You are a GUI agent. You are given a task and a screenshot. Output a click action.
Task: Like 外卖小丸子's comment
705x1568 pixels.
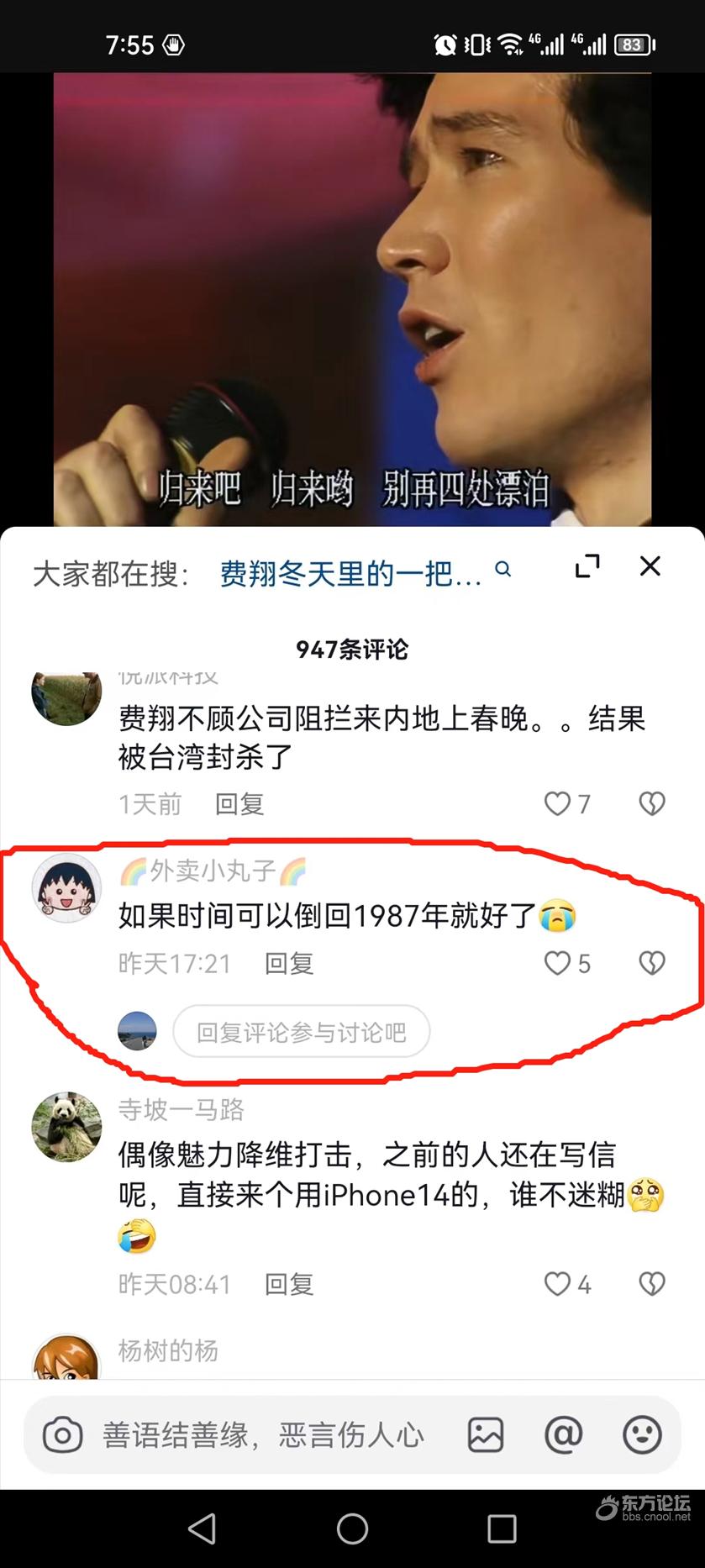[558, 963]
